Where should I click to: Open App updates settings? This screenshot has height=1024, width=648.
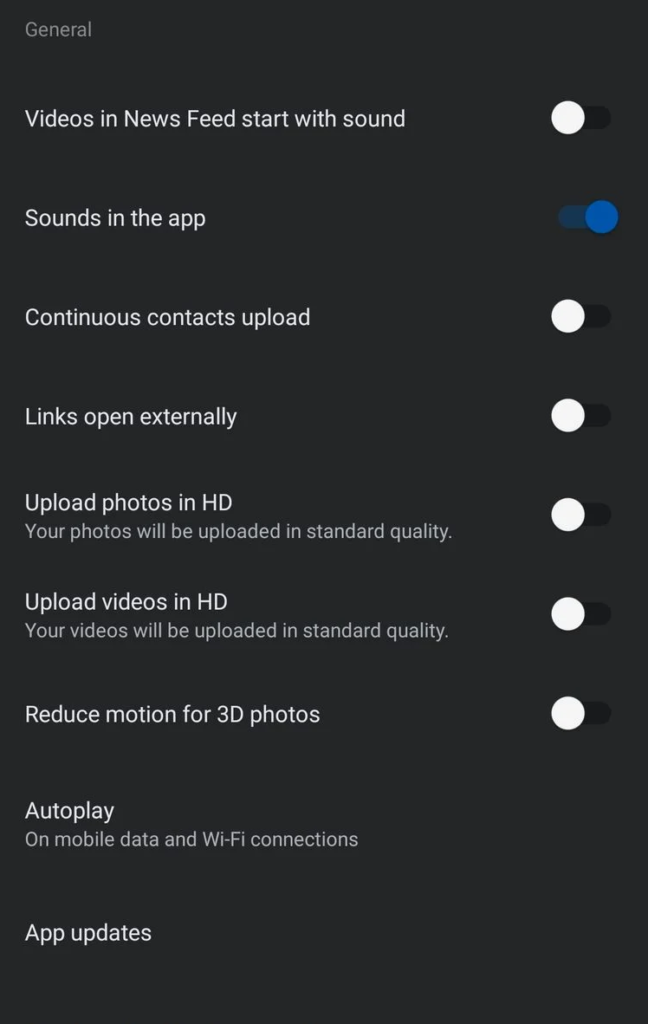coord(88,933)
